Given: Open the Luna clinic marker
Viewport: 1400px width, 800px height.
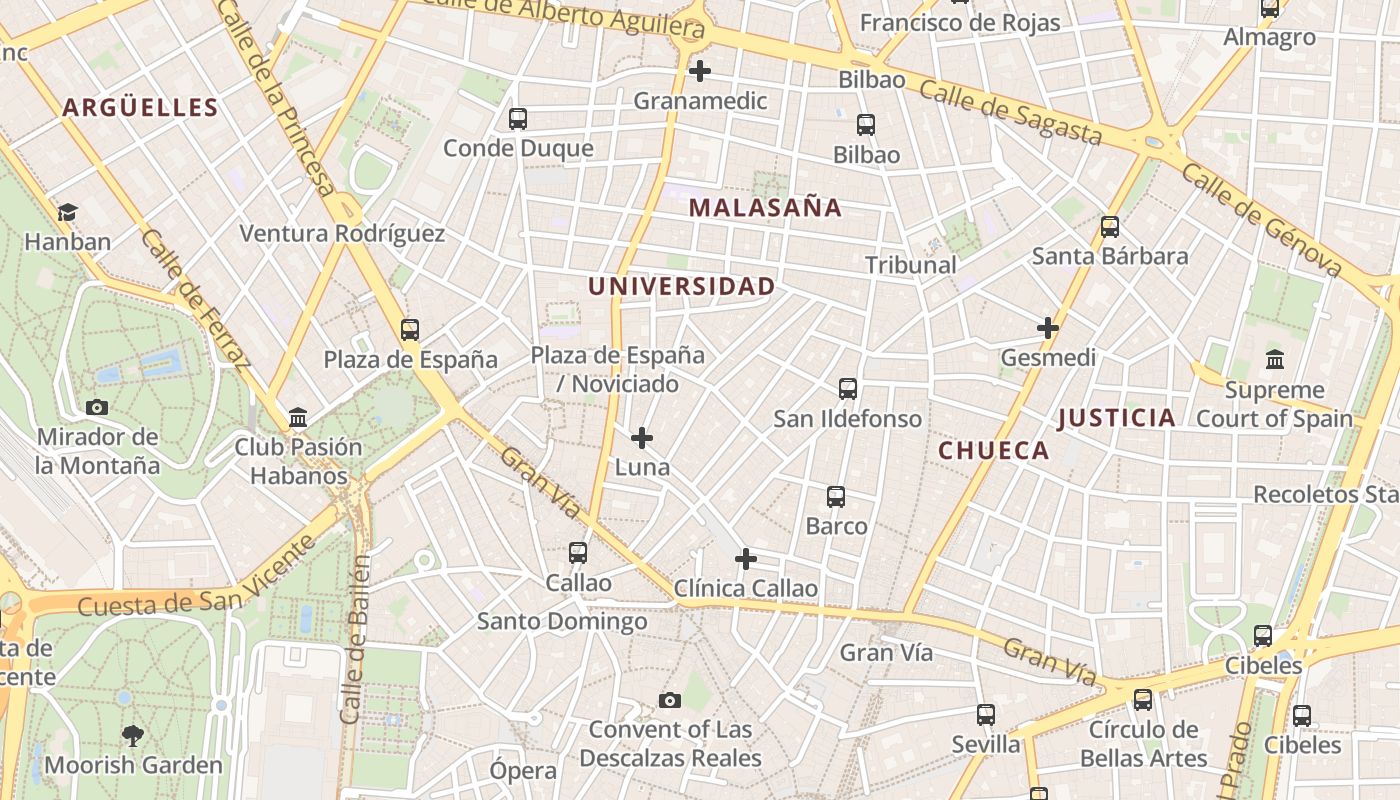Looking at the screenshot, I should tap(642, 438).
